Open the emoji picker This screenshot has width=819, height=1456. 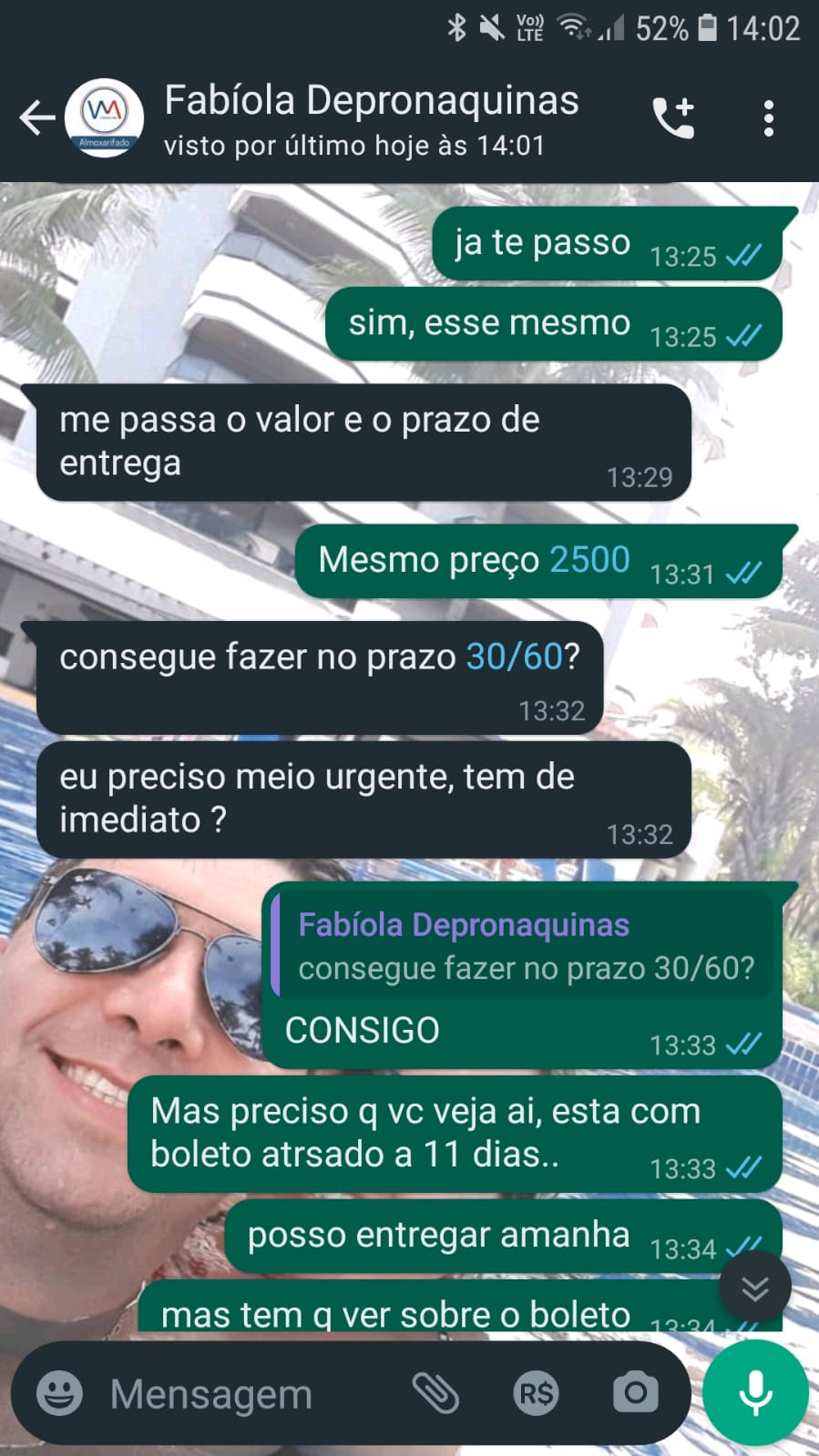(60, 1393)
